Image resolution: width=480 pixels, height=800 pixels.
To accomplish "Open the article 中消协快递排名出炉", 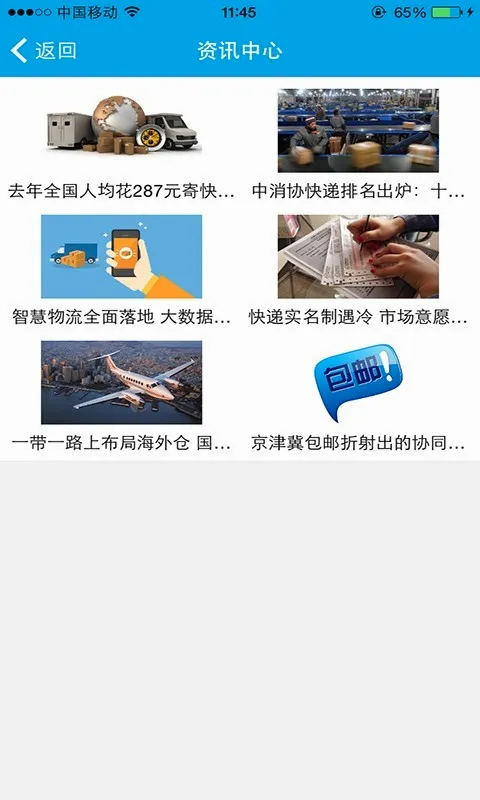I will 358,191.
